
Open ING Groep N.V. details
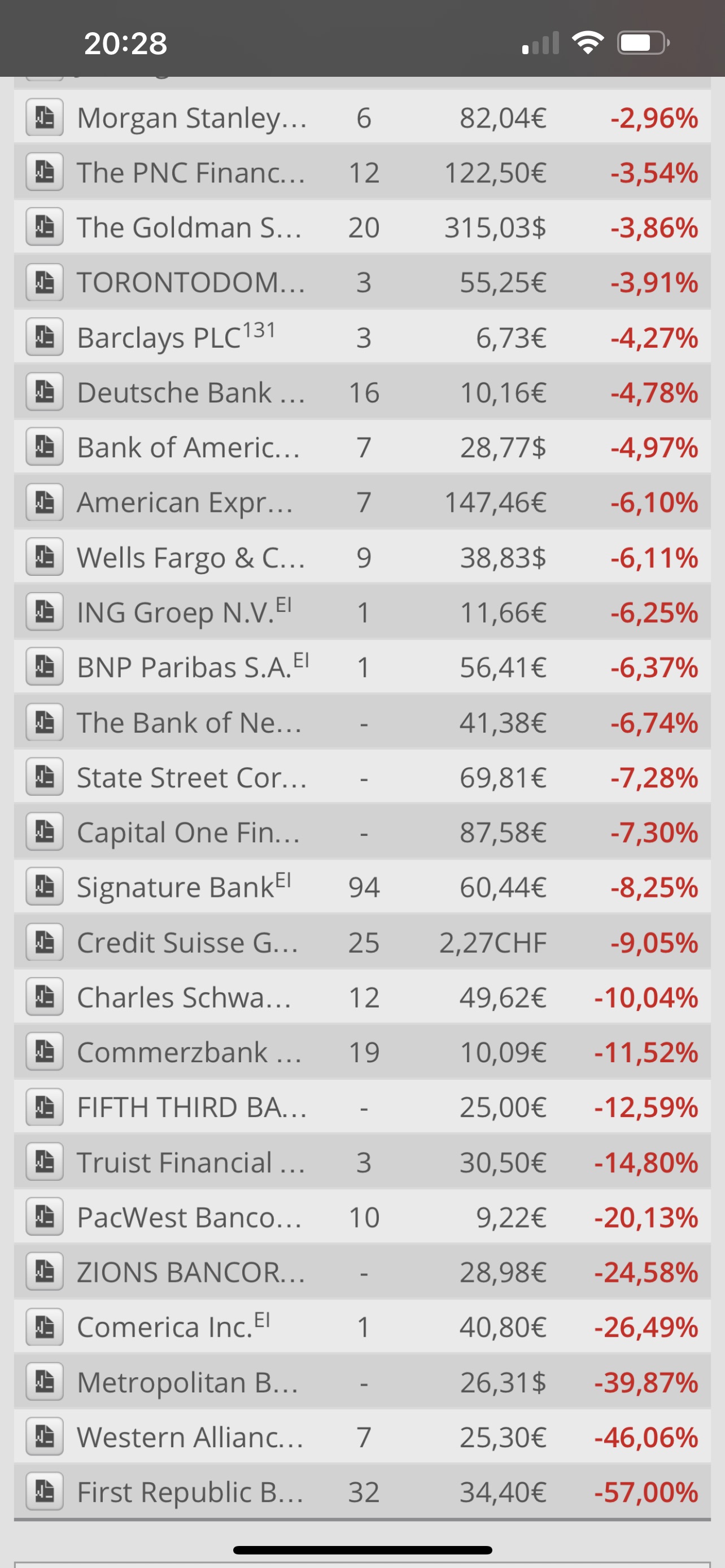click(x=182, y=612)
